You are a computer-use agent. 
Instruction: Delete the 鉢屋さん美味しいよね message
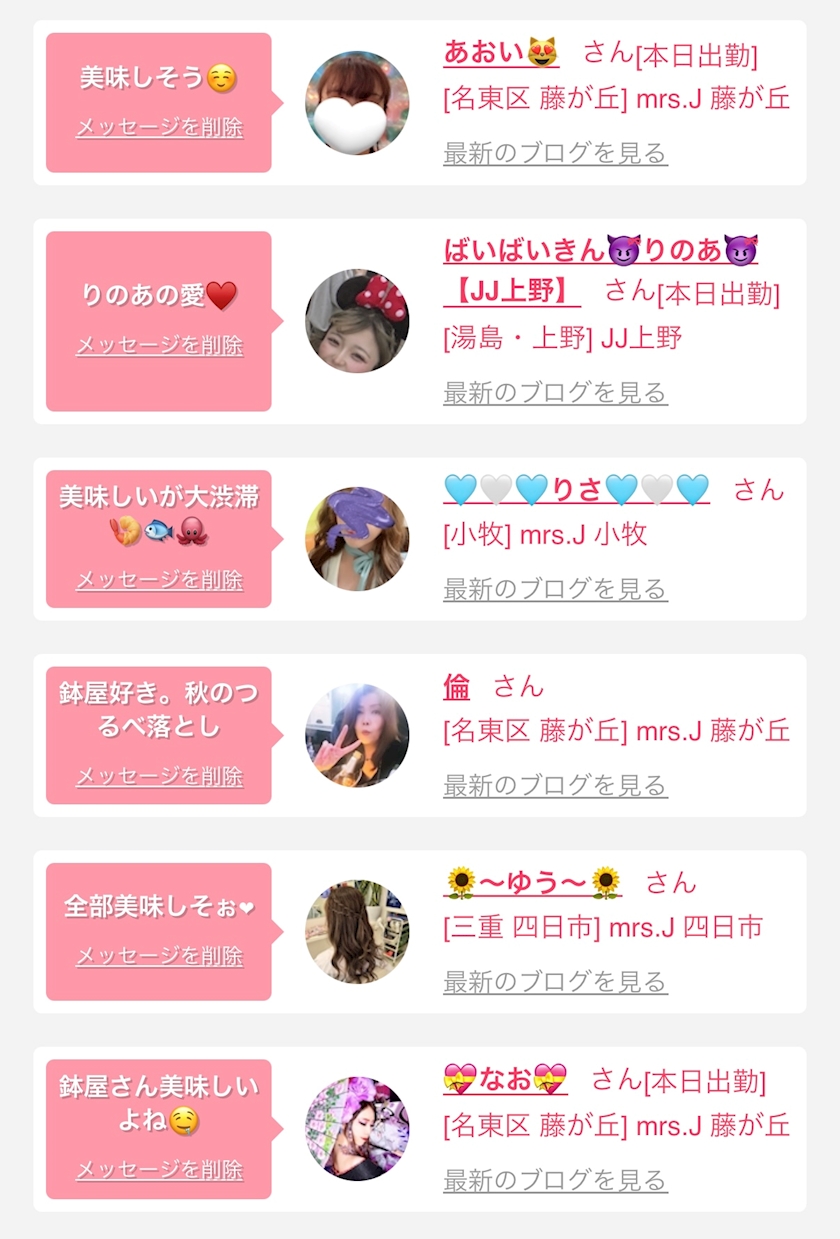click(159, 1170)
